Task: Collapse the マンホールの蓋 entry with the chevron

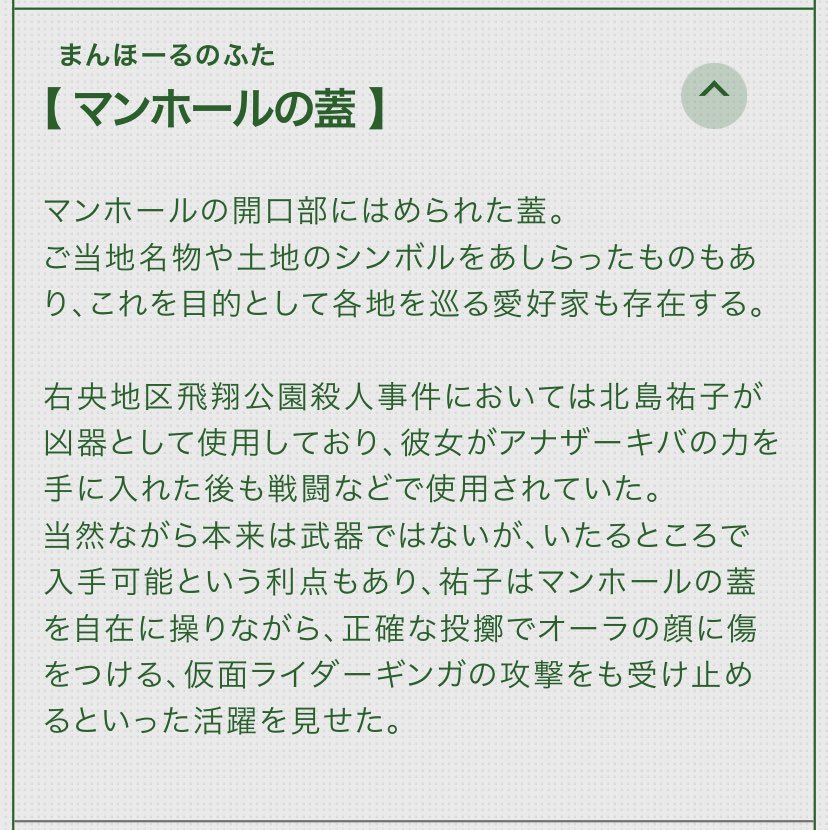Action: coord(714,96)
